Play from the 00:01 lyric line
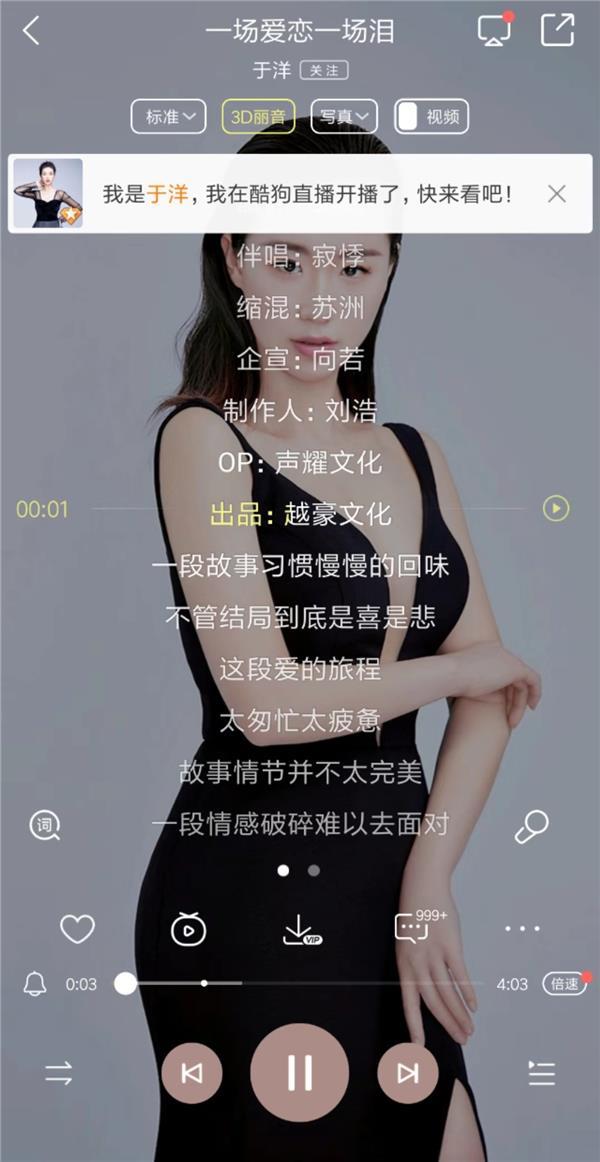600x1162 pixels. (x=555, y=509)
